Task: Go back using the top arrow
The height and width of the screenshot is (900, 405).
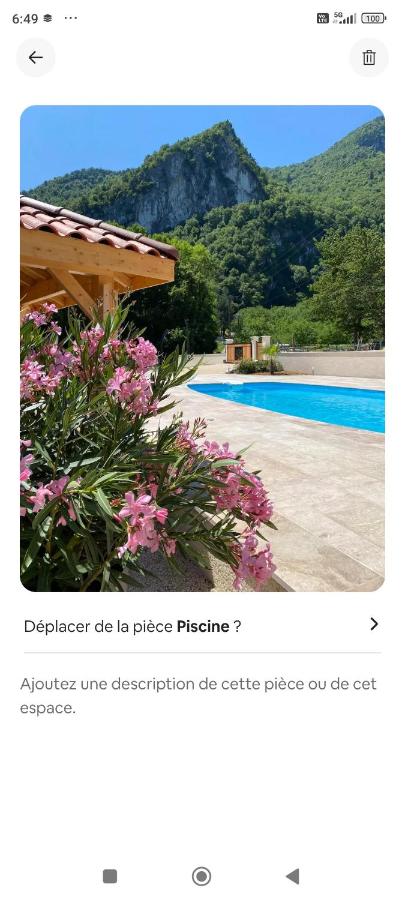Action: click(x=36, y=57)
